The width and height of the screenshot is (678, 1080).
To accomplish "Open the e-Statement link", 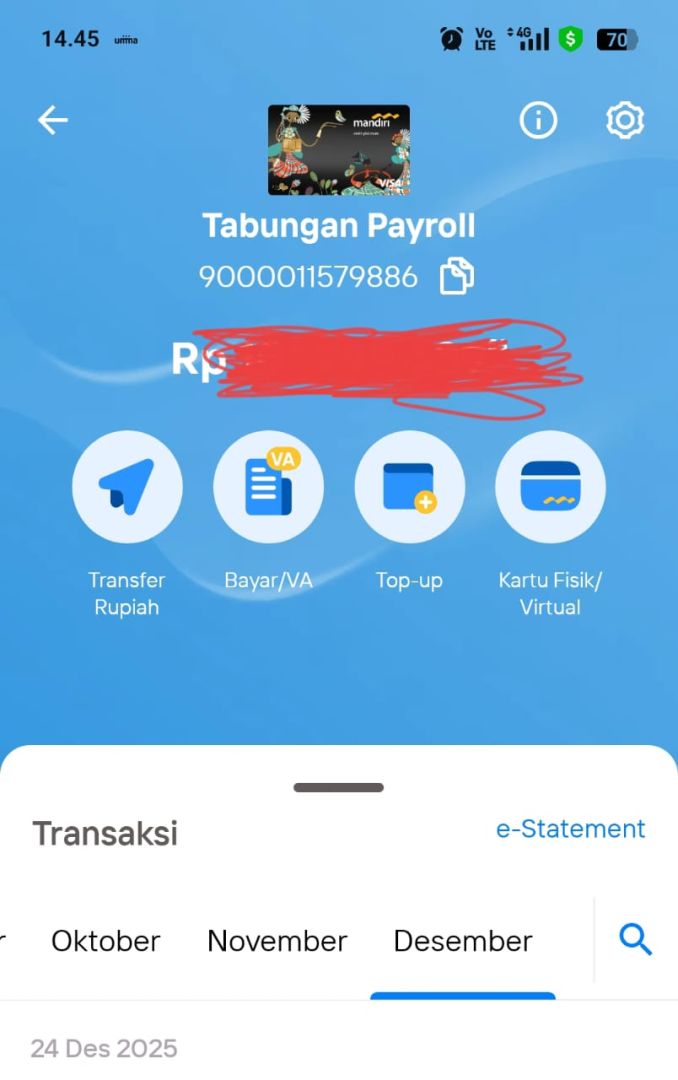I will point(570,829).
